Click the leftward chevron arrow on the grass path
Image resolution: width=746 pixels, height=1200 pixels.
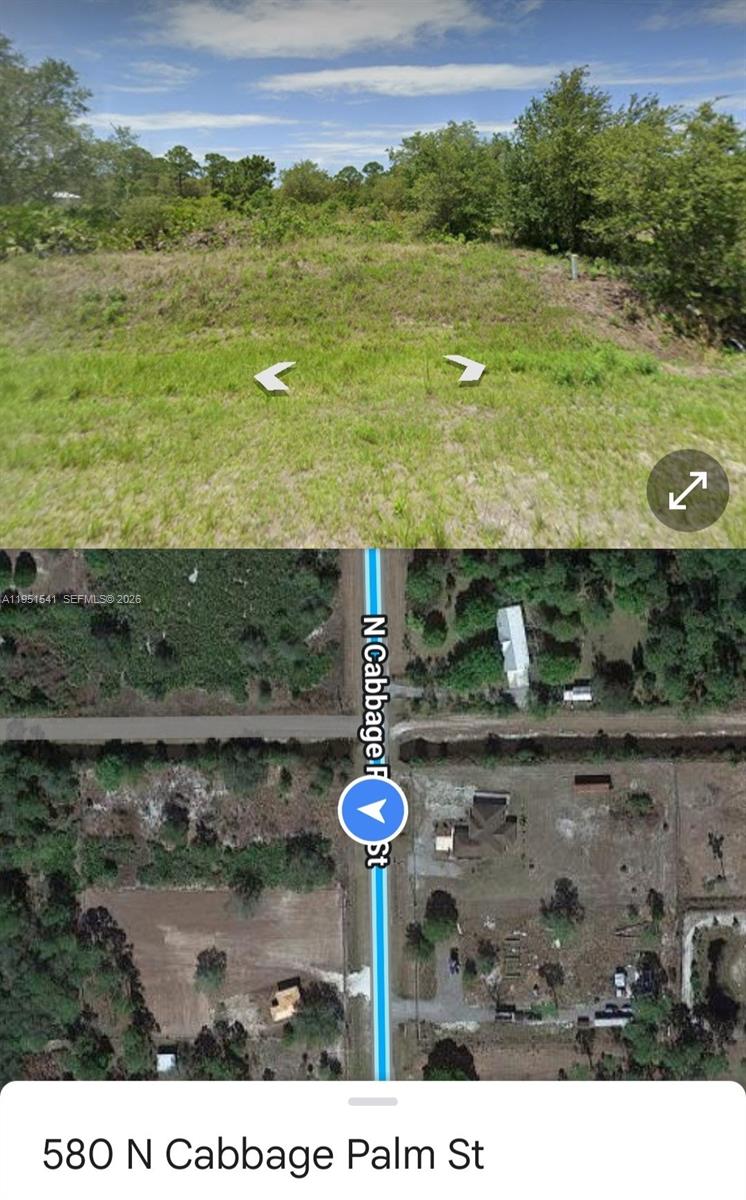(275, 377)
